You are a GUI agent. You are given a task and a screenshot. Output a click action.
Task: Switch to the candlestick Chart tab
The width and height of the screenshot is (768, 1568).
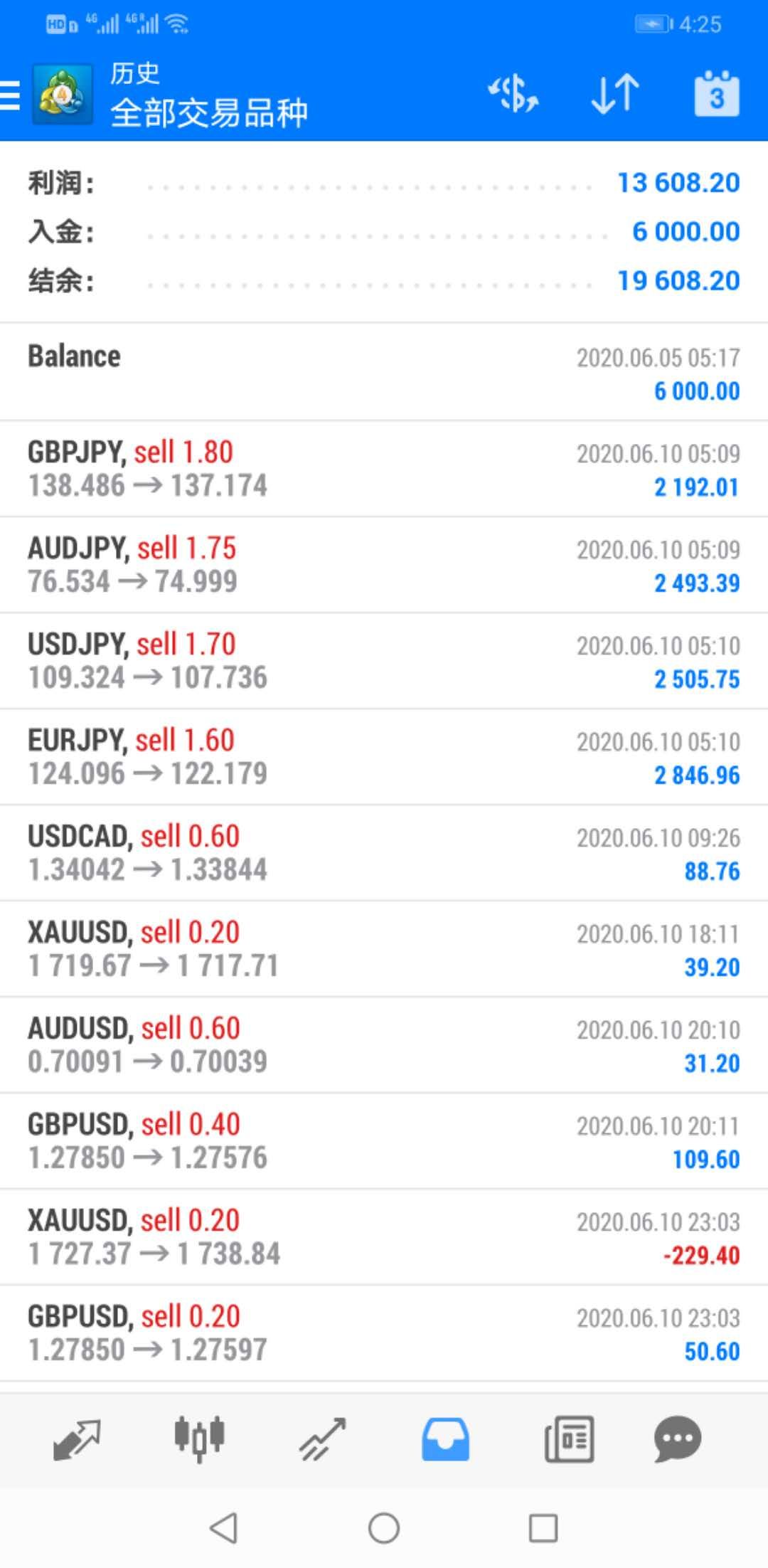click(200, 1439)
